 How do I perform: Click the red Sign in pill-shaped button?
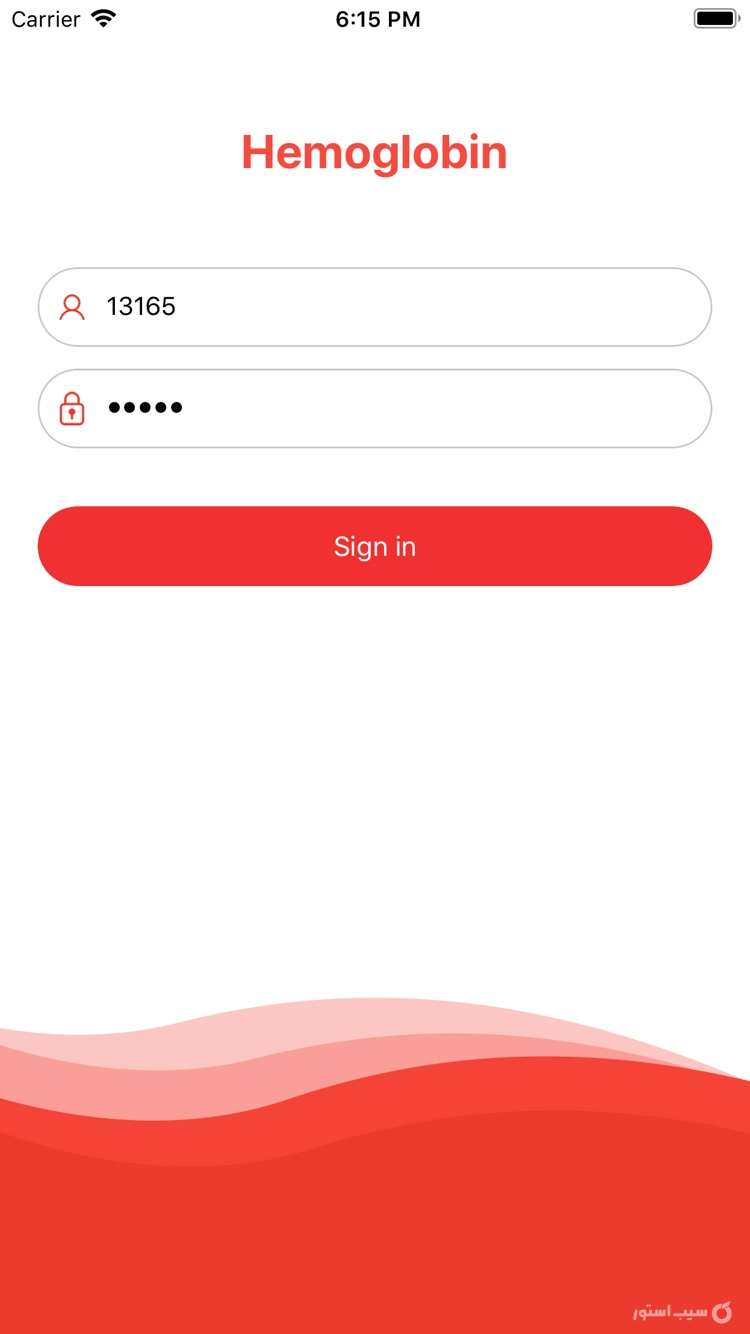pos(375,546)
